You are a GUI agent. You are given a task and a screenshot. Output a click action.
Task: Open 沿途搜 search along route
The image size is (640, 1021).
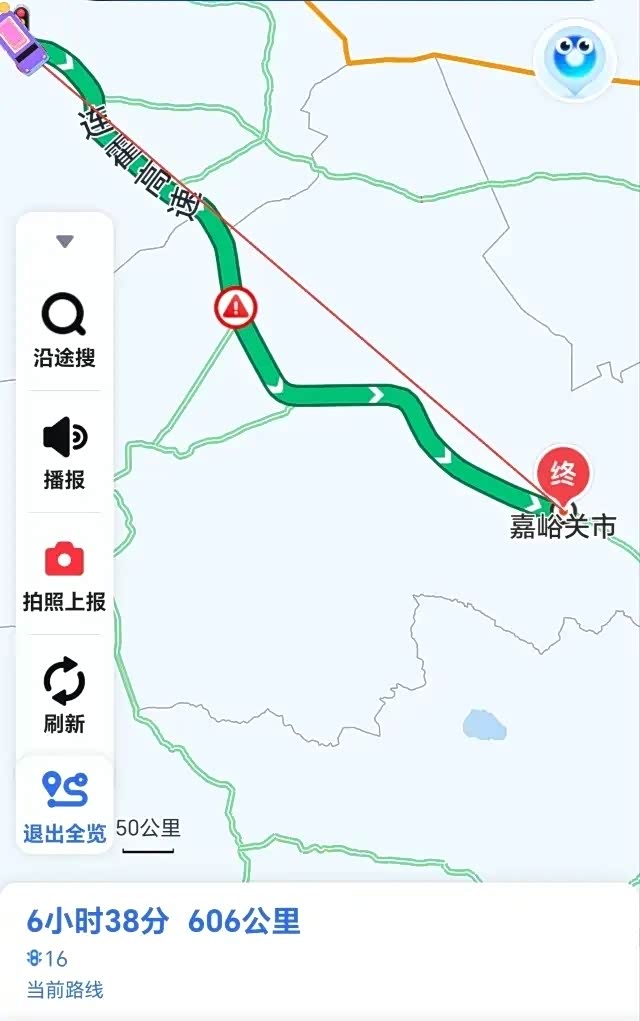[x=64, y=331]
